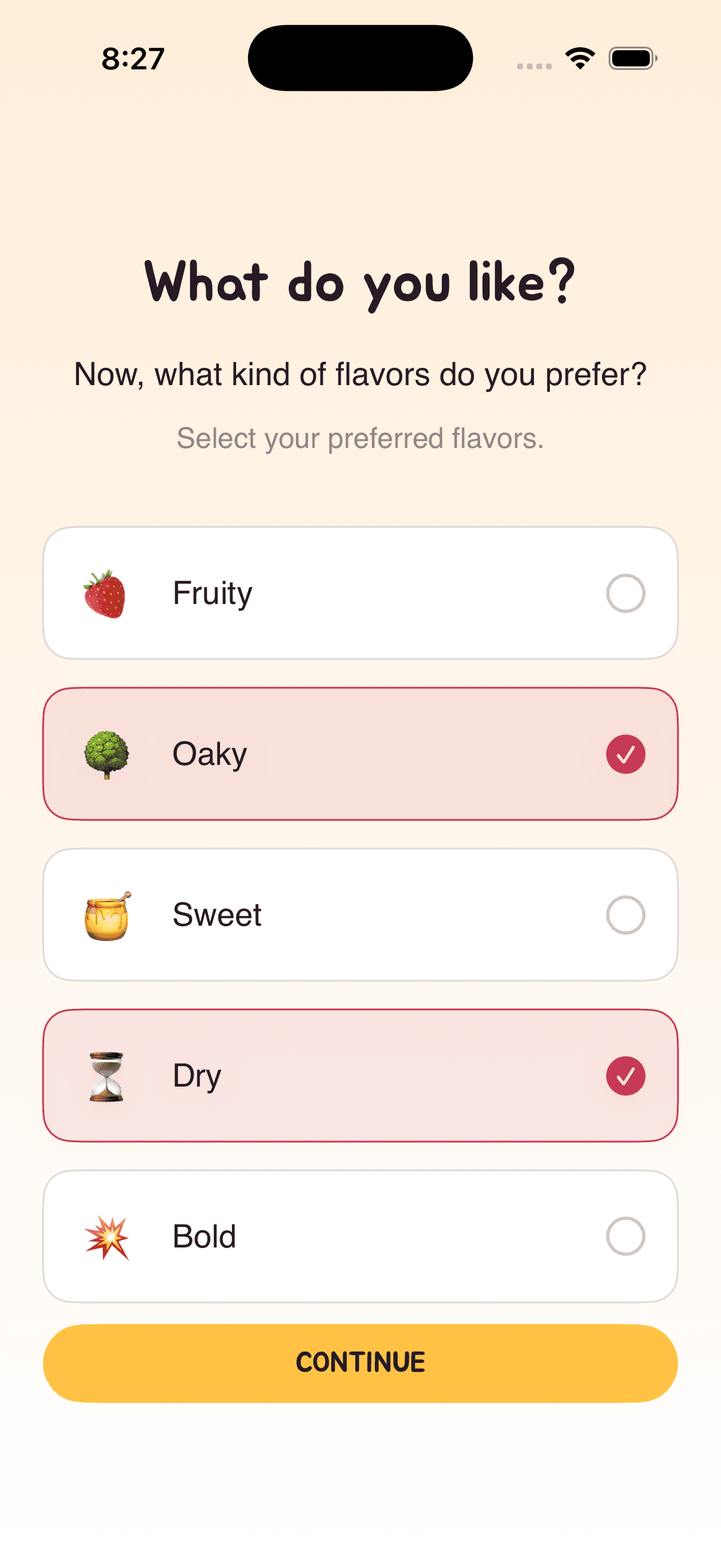Tap the hourglass icon beside Dry
721x1568 pixels.
[106, 1075]
